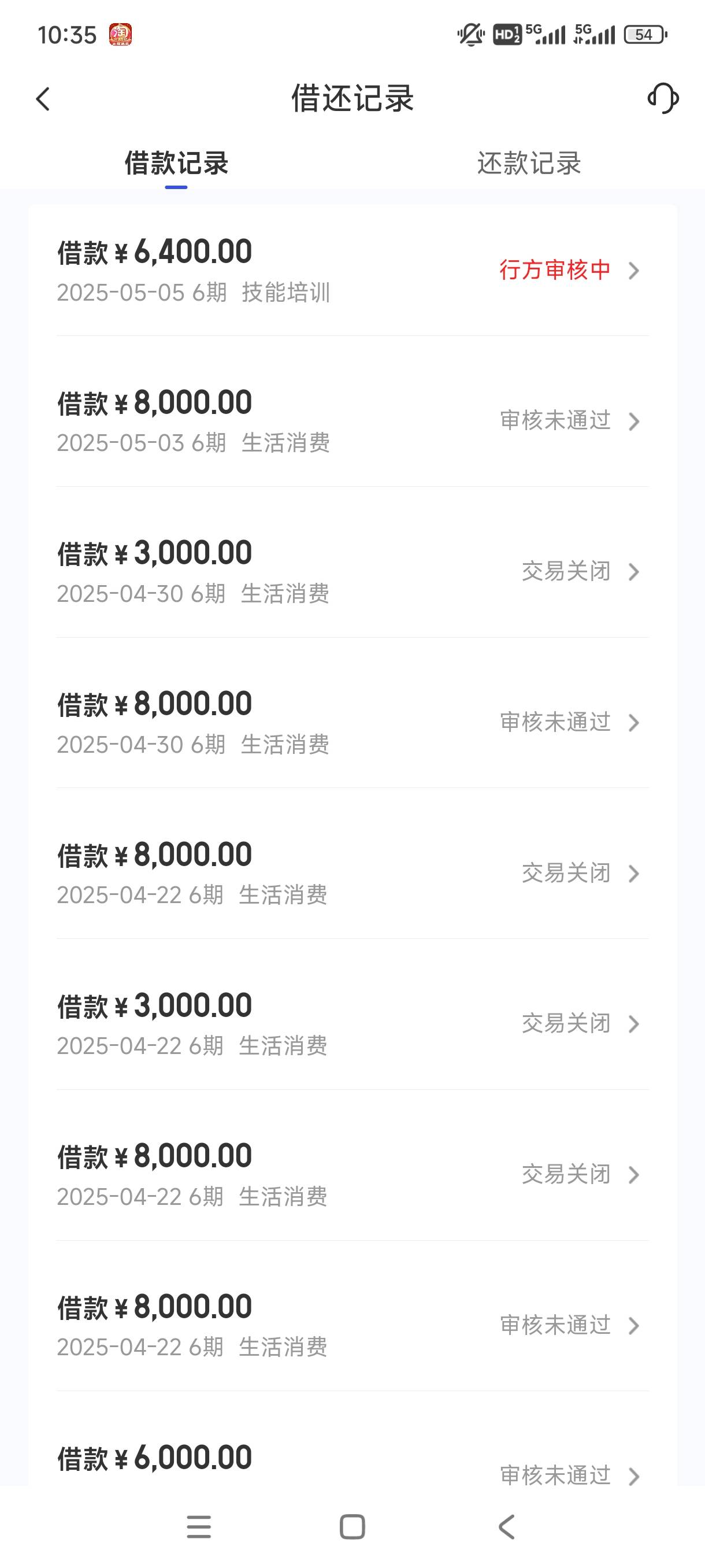Open the 2025-04-22 ¥8,000.00 审核未通过 record

click(x=353, y=1325)
